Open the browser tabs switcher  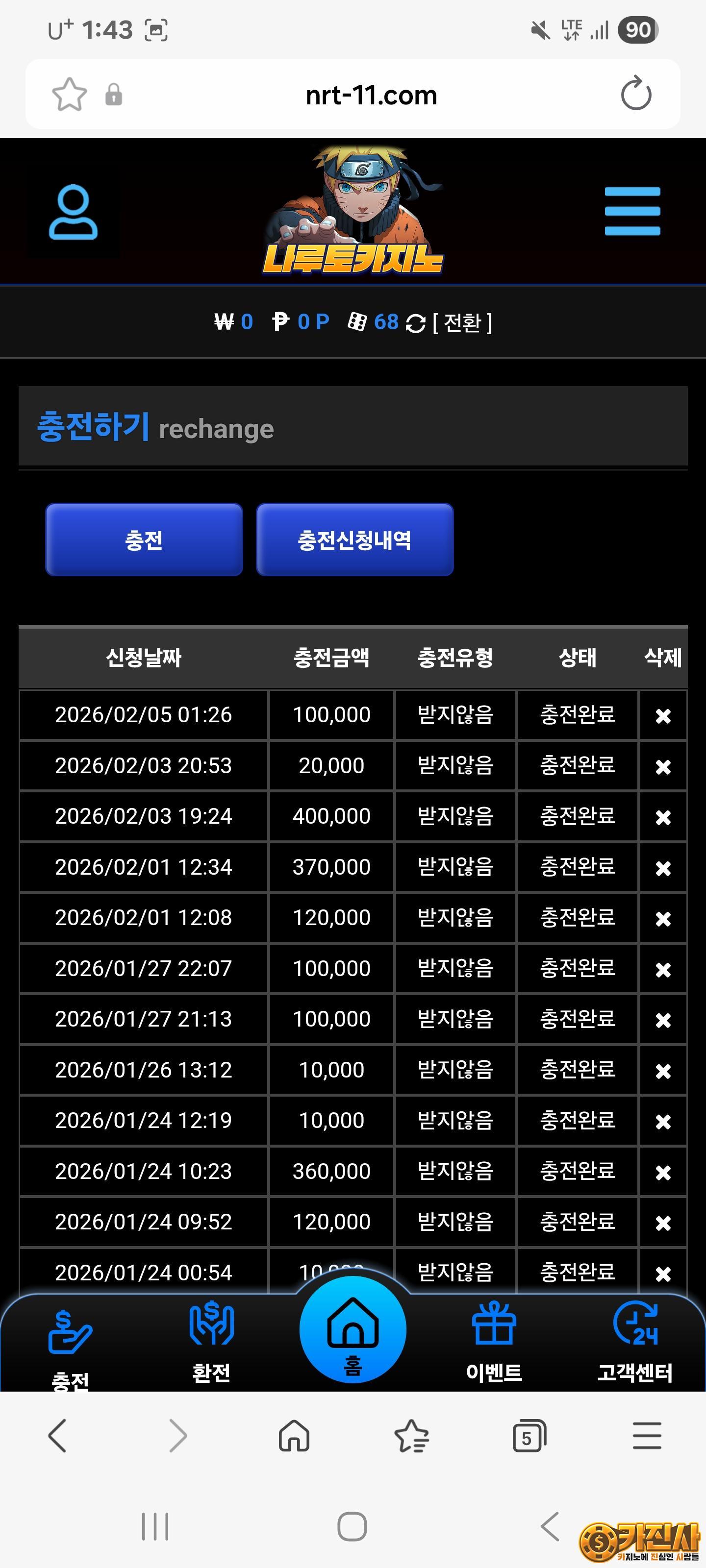[x=529, y=1437]
